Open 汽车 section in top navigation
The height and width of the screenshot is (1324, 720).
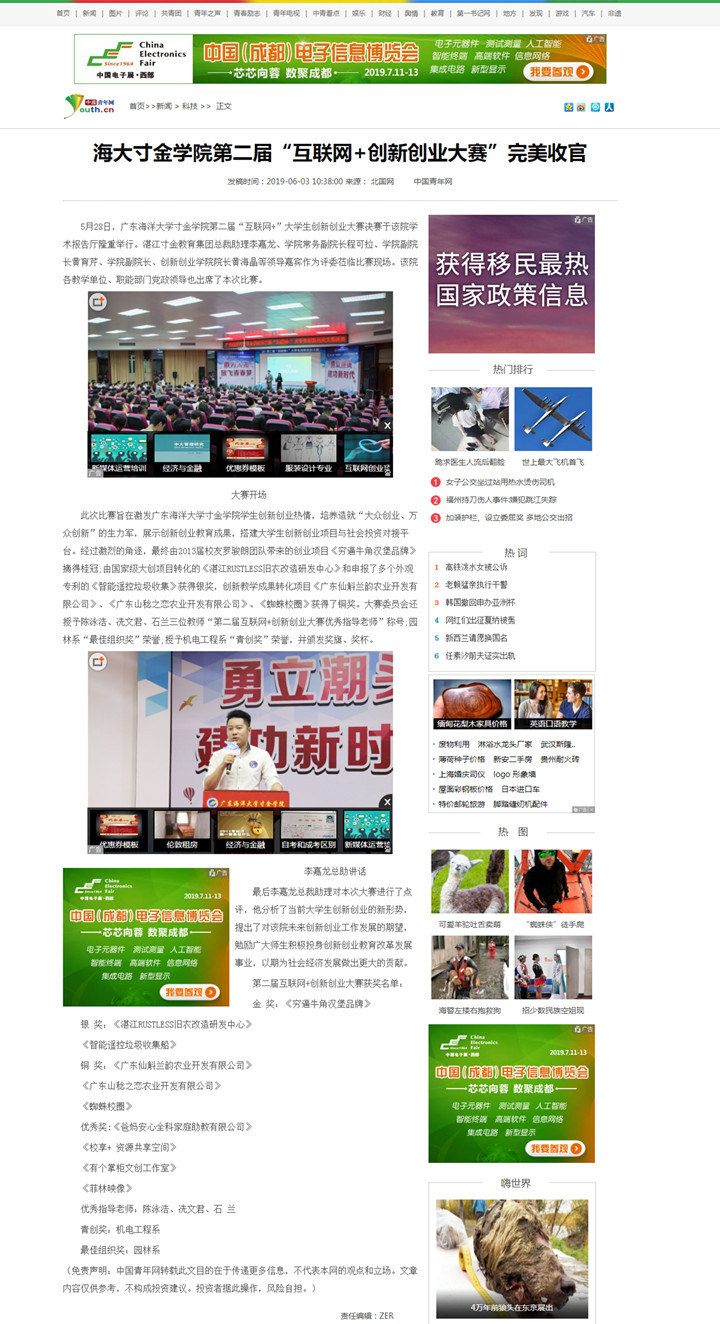coord(588,14)
